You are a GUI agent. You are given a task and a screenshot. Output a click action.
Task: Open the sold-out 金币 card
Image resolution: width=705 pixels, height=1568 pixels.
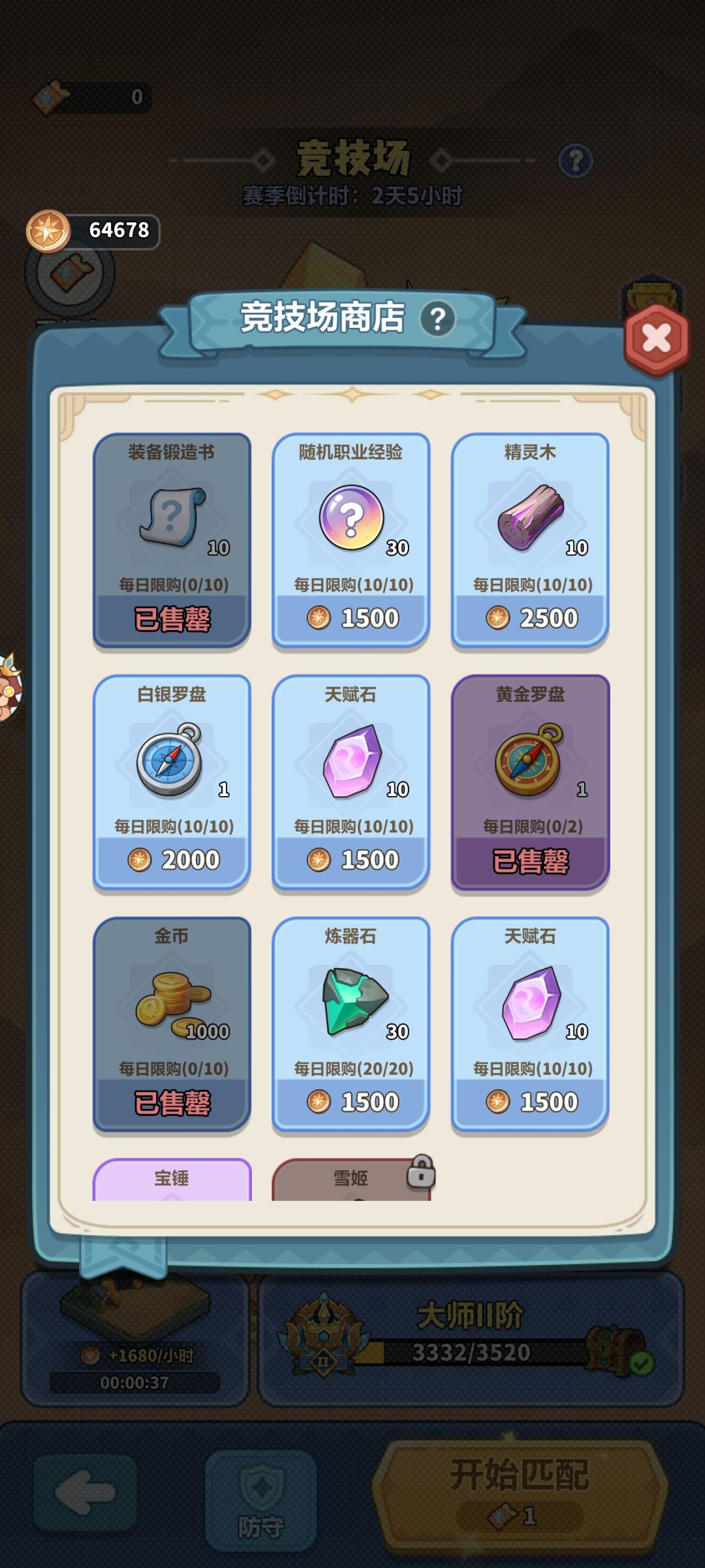click(x=172, y=1024)
